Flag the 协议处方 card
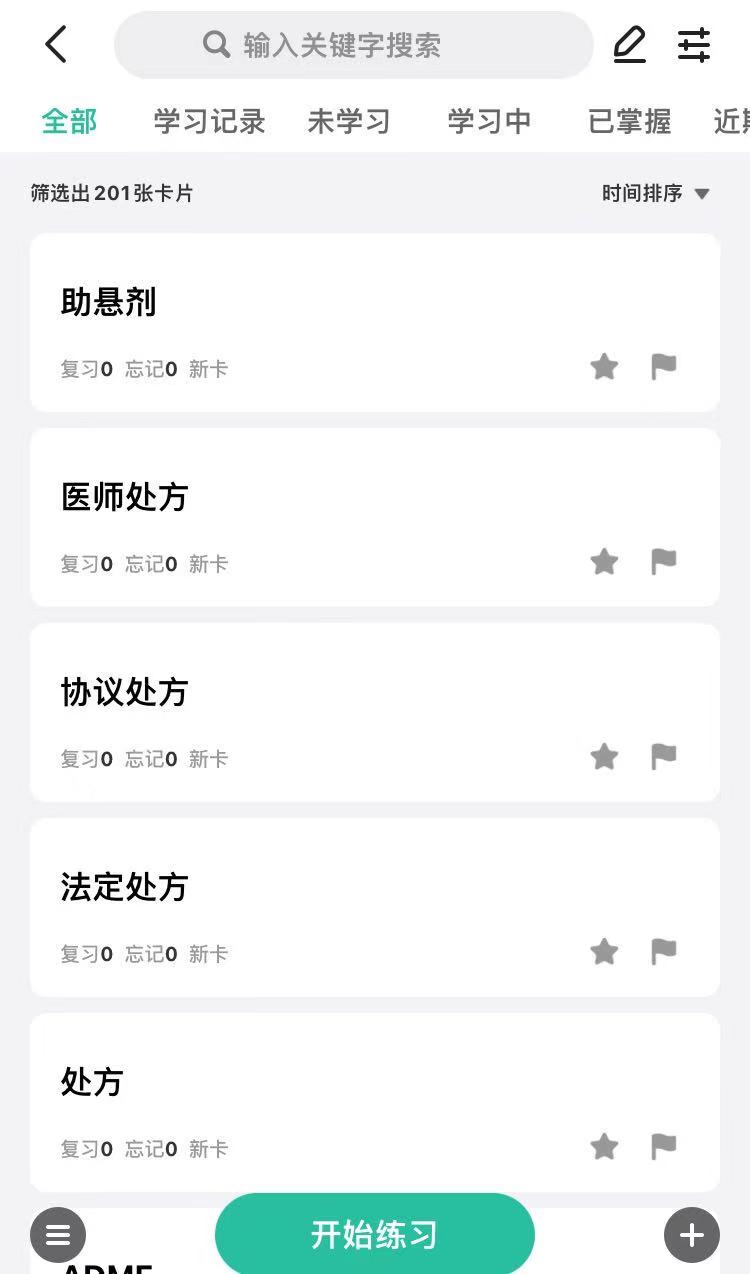Screen dimensions: 750x1274 664,757
